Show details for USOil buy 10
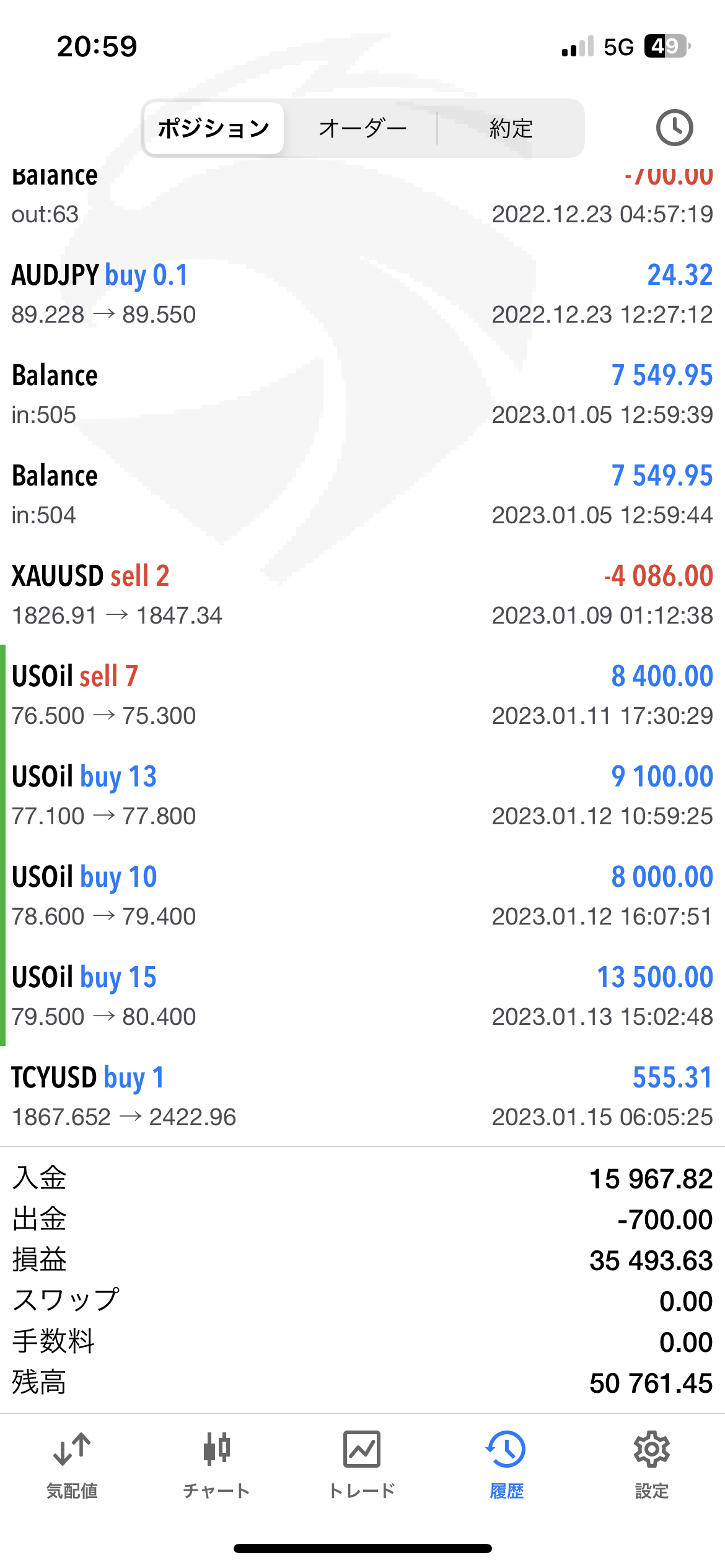Viewport: 725px width, 1568px height. [x=362, y=895]
